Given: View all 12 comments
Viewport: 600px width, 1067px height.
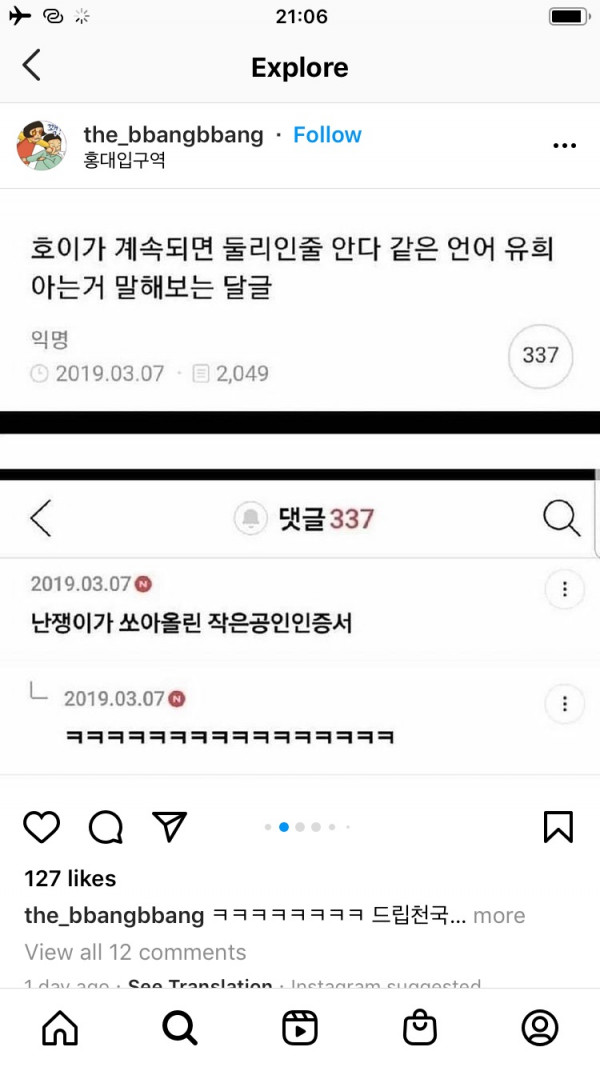Looking at the screenshot, I should point(135,951).
